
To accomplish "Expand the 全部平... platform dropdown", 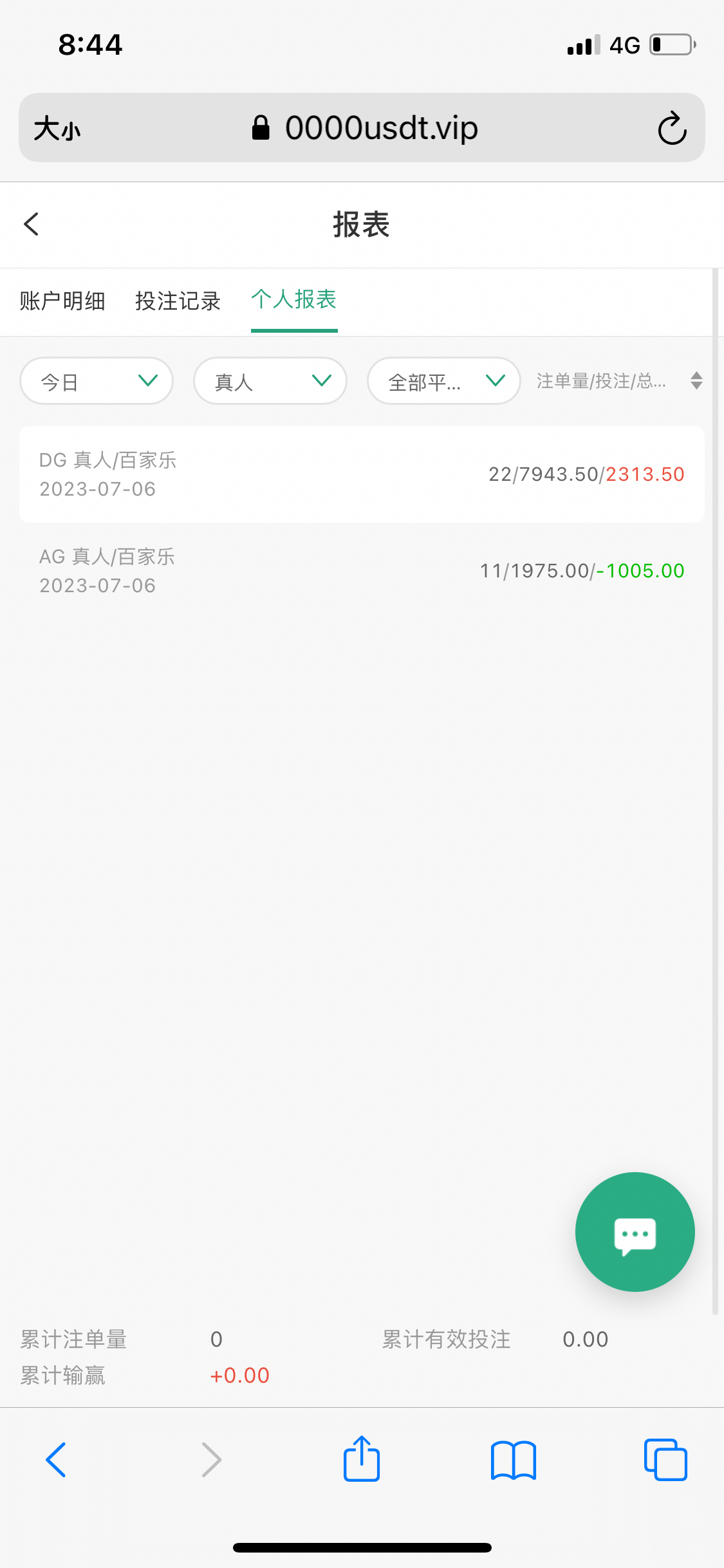I will tap(443, 381).
